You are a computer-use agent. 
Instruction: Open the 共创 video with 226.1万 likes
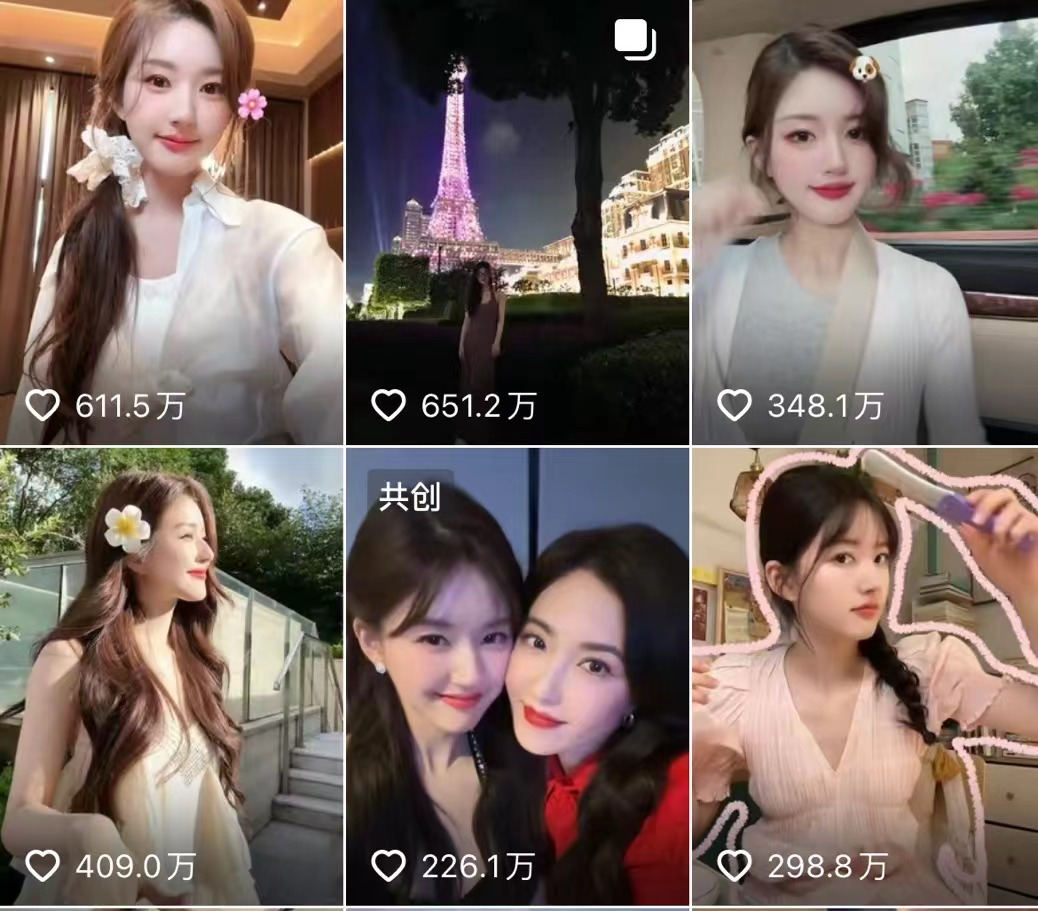pyautogui.click(x=517, y=677)
